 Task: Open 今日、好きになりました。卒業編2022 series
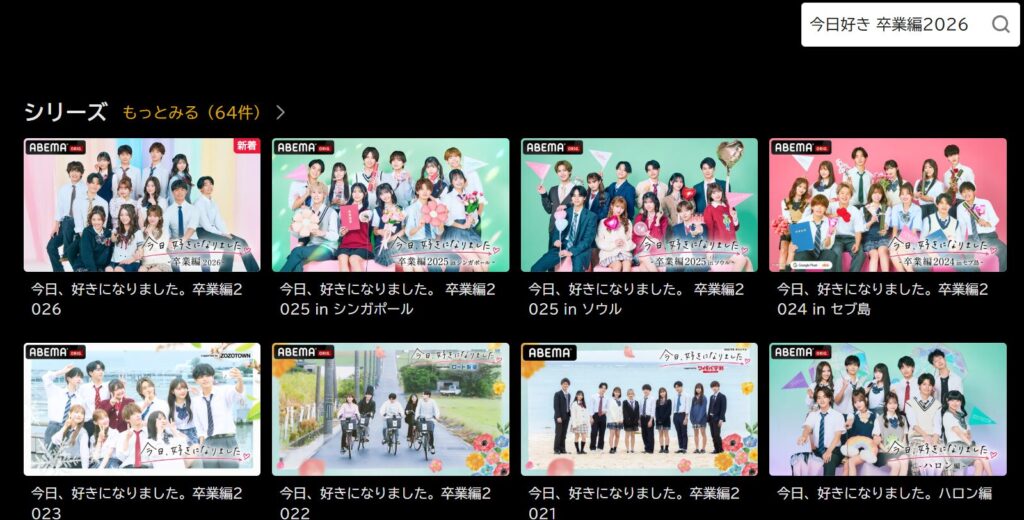tap(390, 409)
